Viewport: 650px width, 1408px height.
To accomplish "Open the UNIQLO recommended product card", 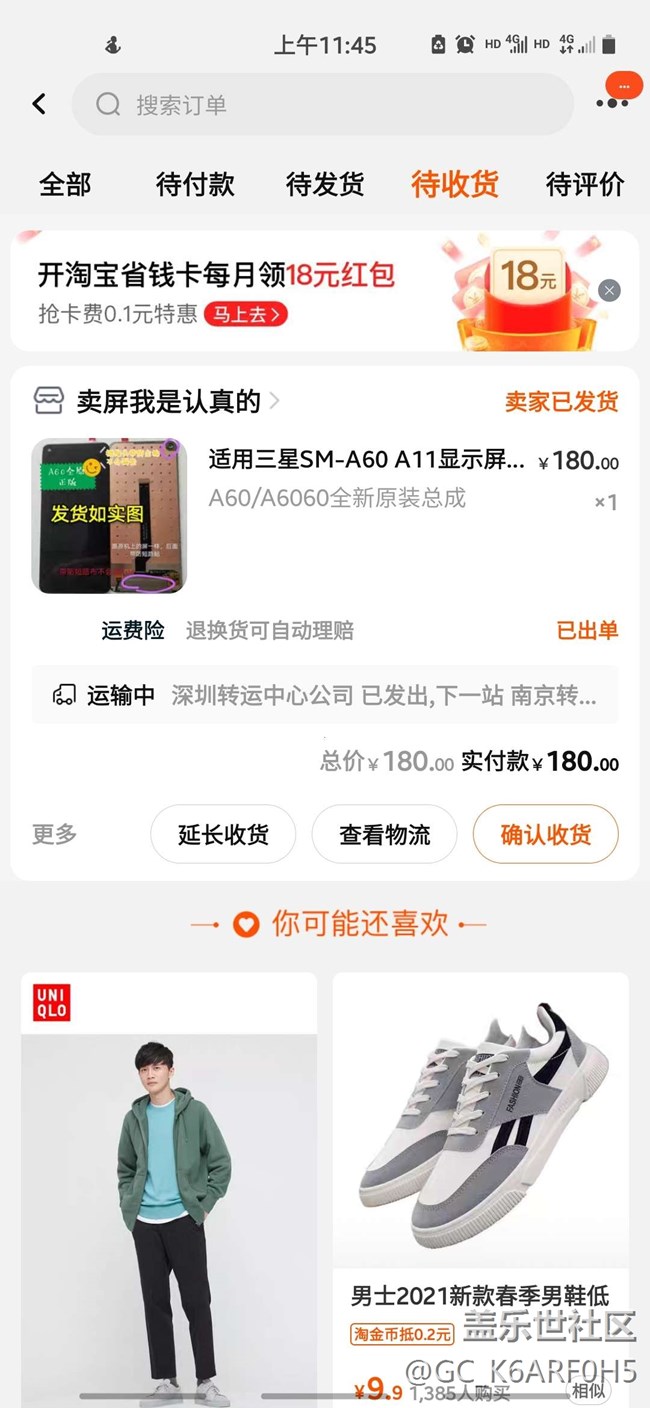I will click(x=169, y=1180).
